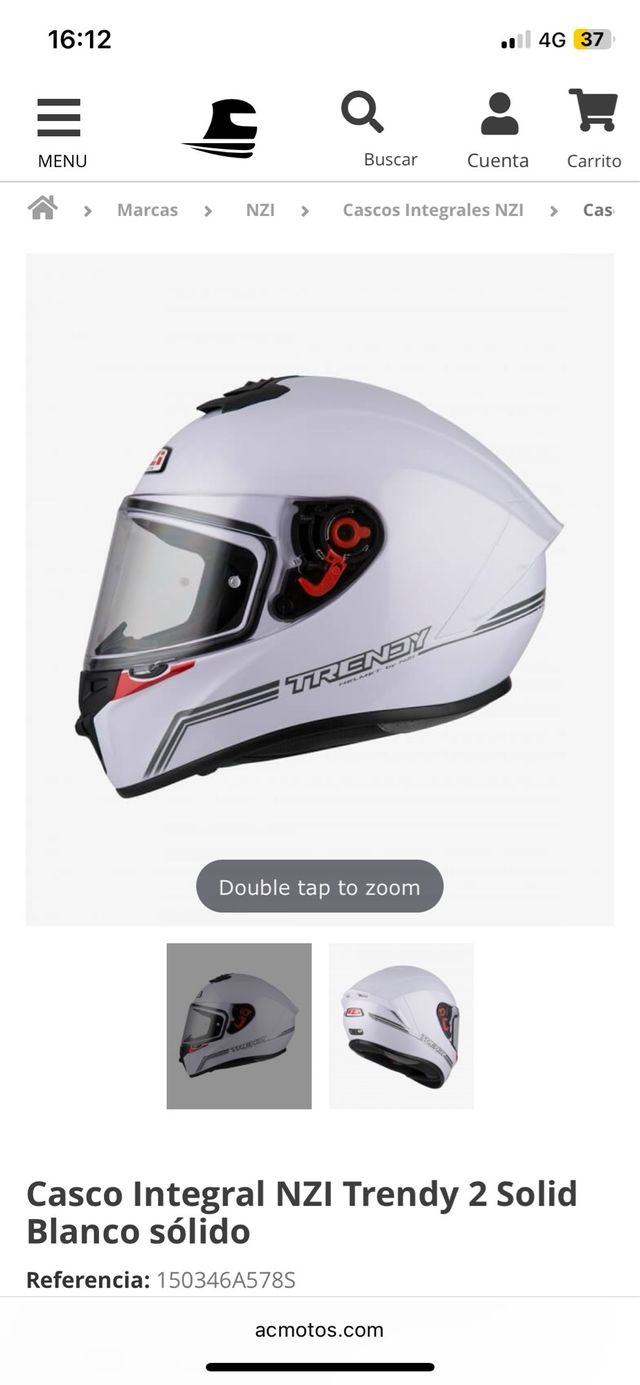
Task: Open the Marcas breadcrumb link
Action: 147,210
